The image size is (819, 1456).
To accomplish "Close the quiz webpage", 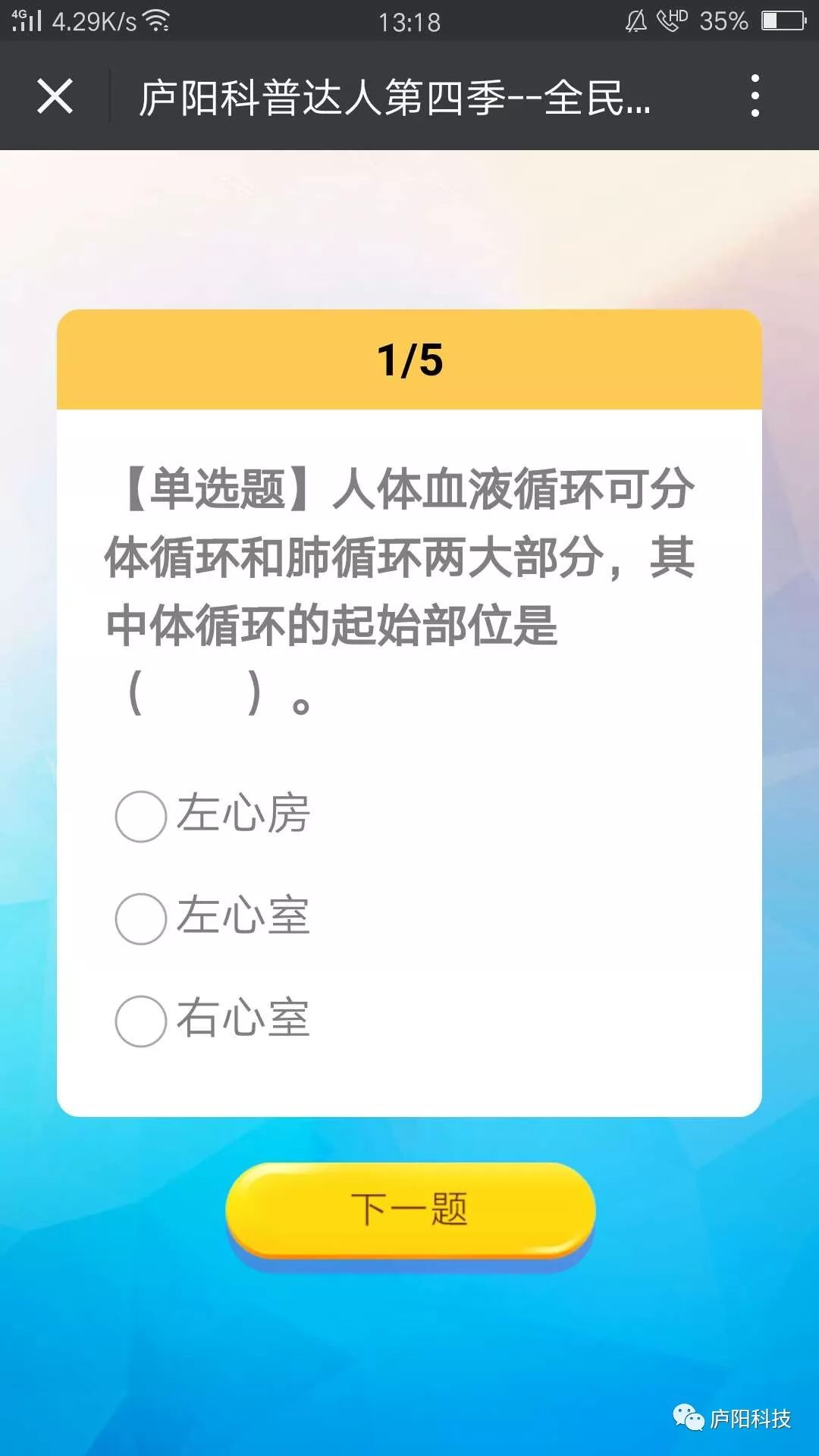I will 55,96.
